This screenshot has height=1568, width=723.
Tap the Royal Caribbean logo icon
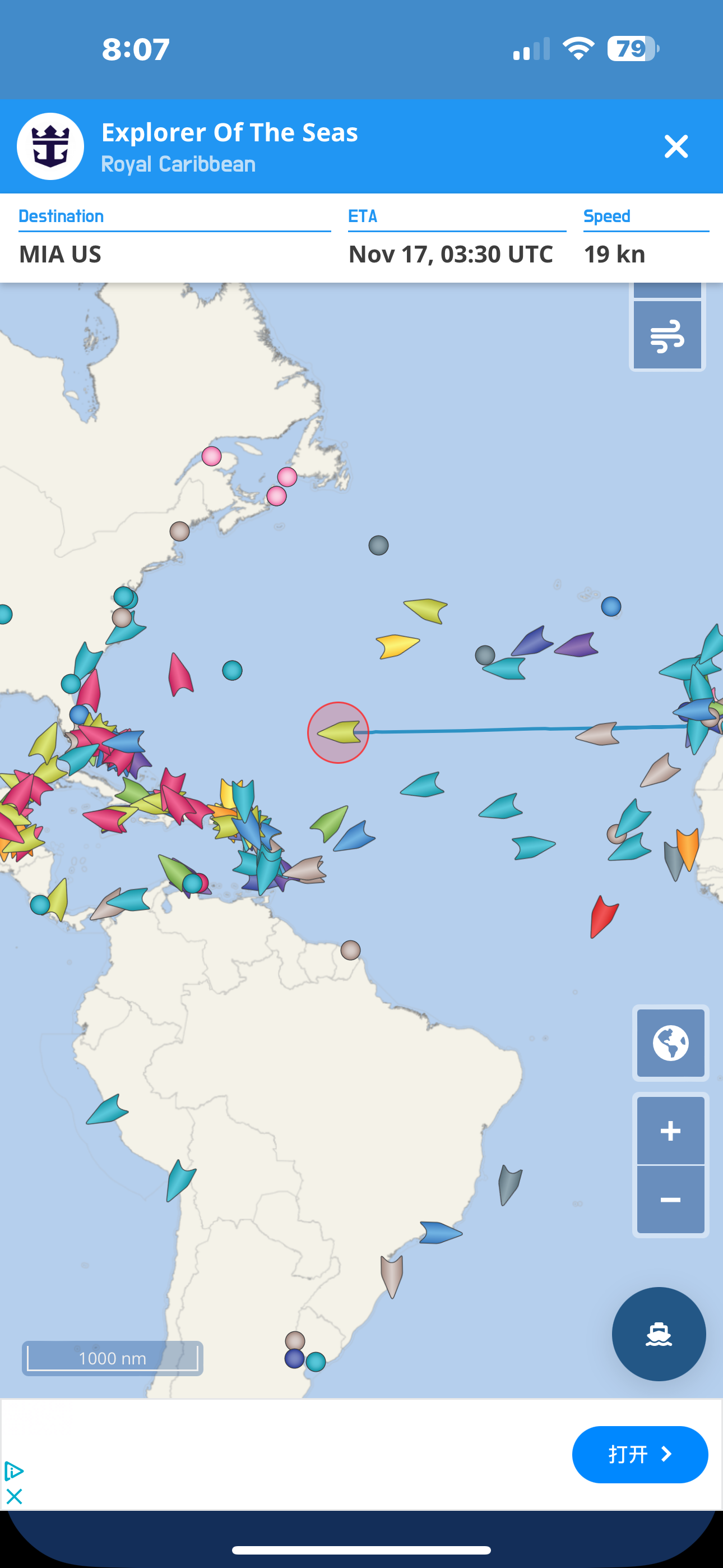pyautogui.click(x=50, y=146)
